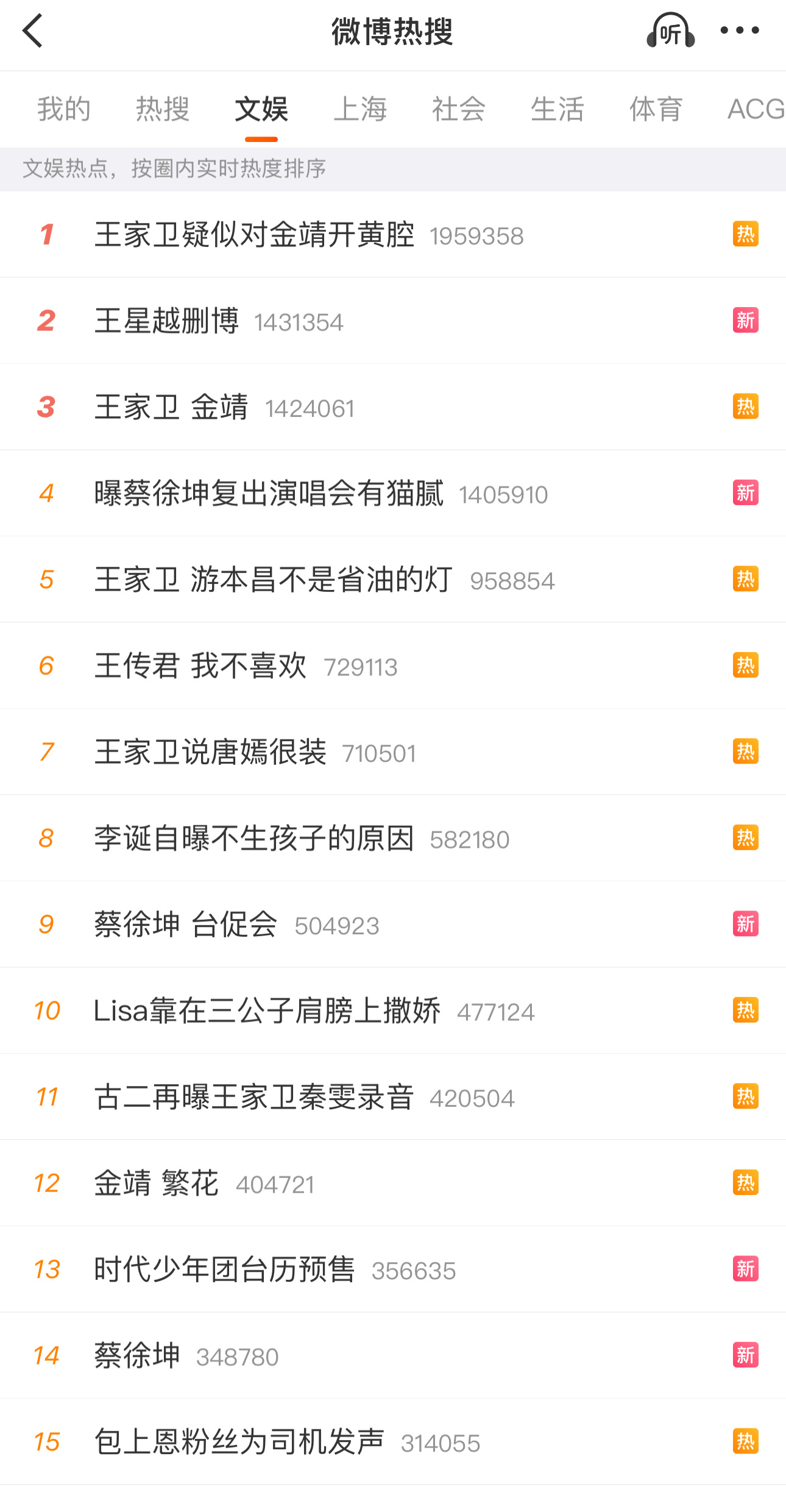Switch to the 社会 tab
The height and width of the screenshot is (1512, 786).
(459, 110)
